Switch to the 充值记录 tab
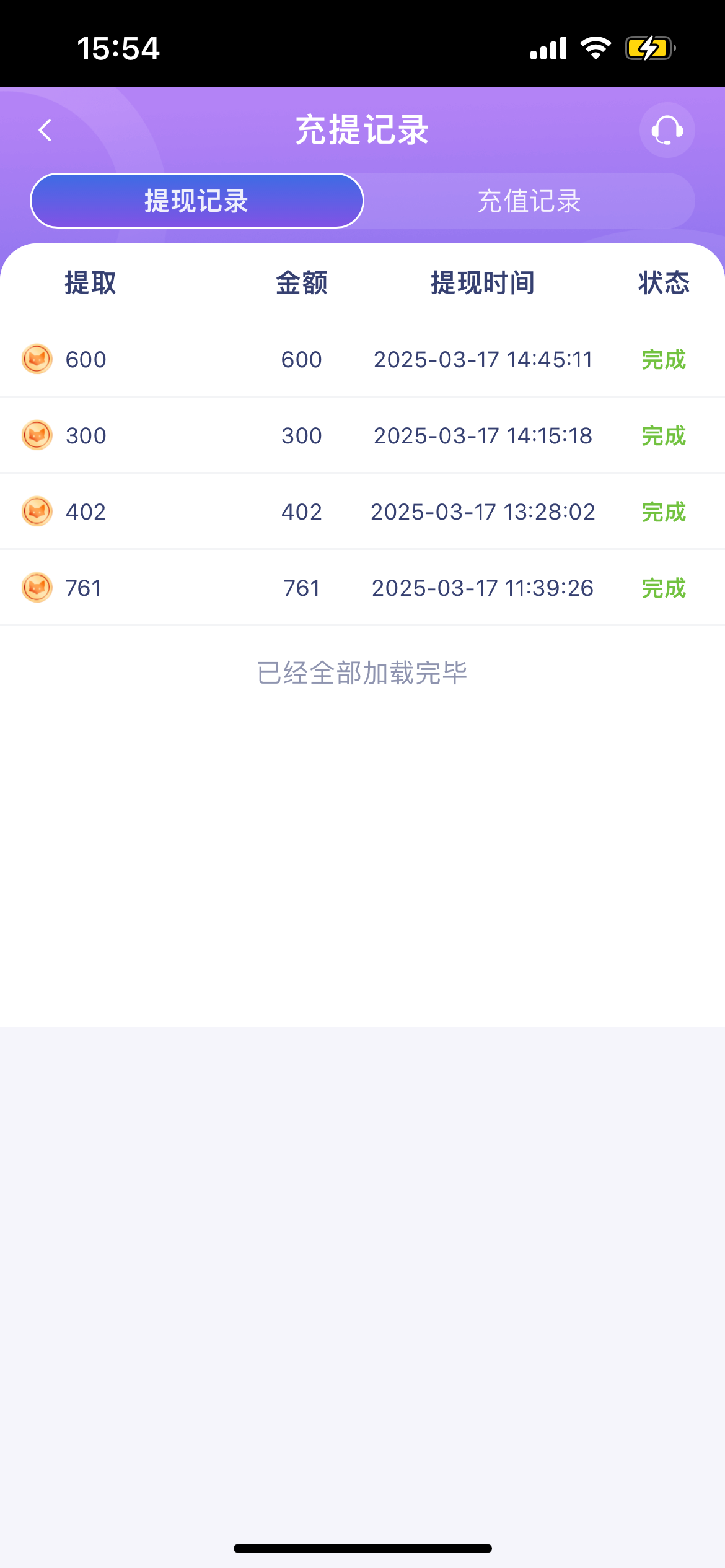 click(529, 201)
